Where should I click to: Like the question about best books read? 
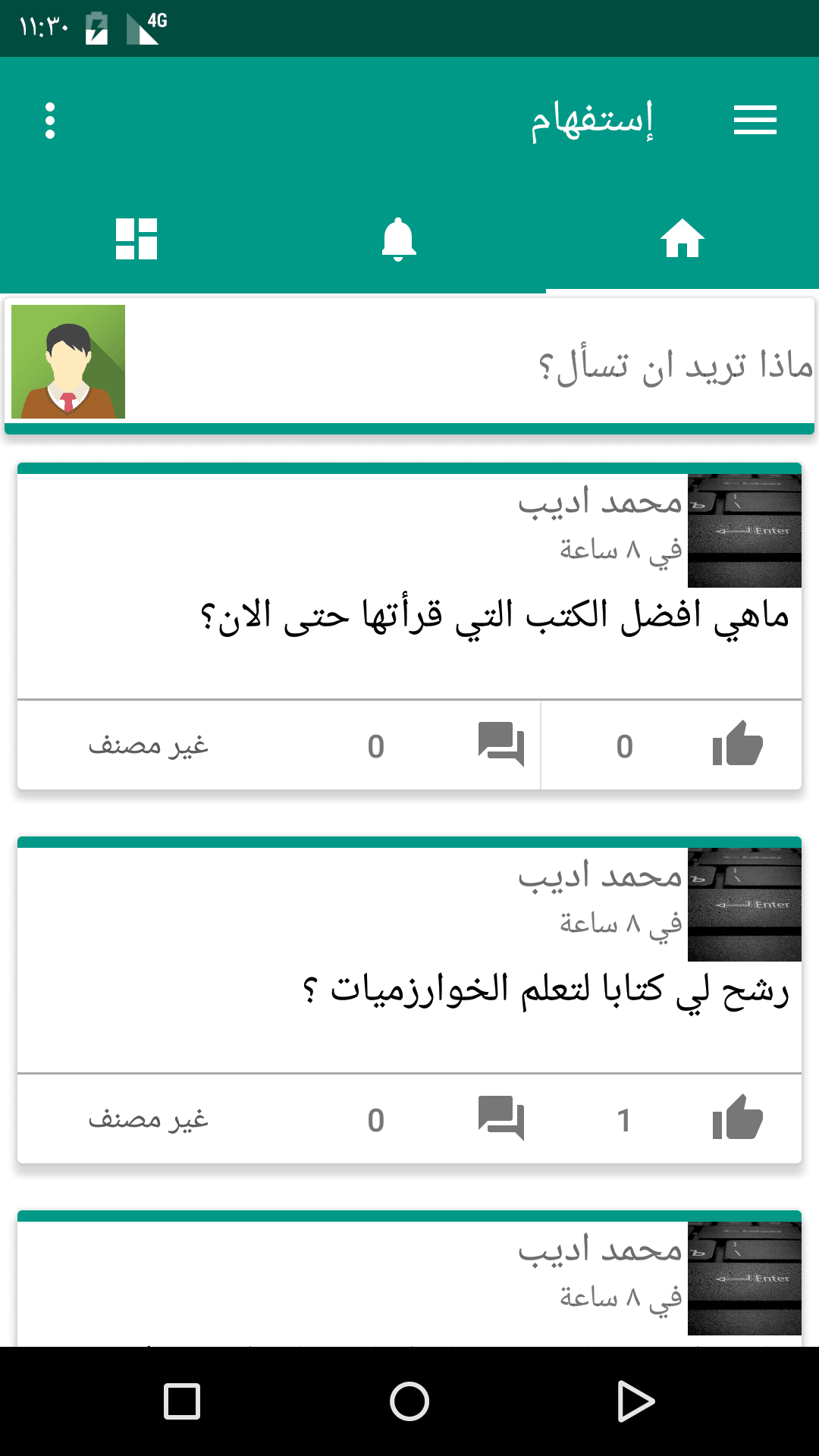(737, 745)
